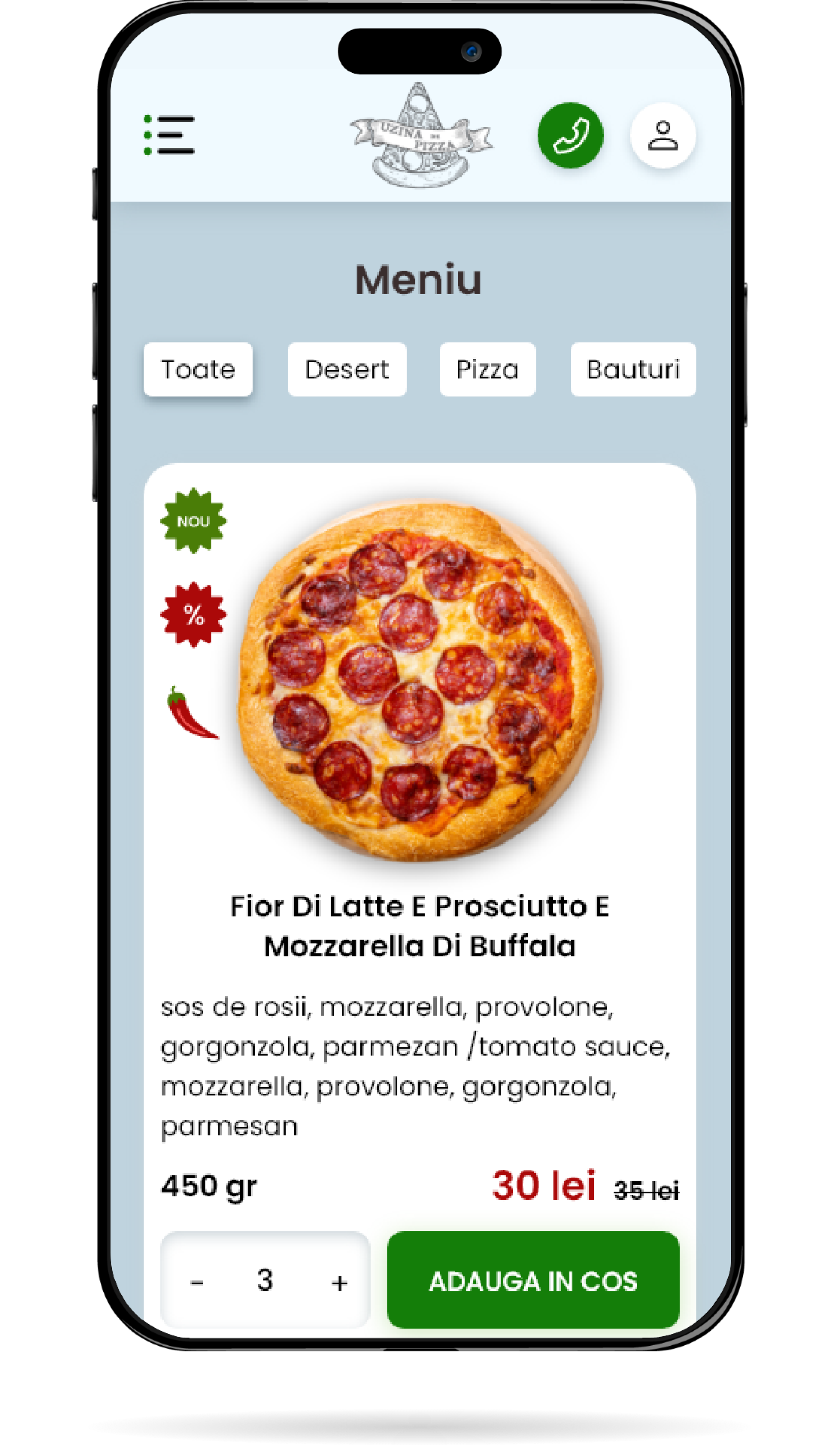Show the Bauturi category
Image resolution: width=840 pixels, height=1446 pixels.
(x=633, y=369)
